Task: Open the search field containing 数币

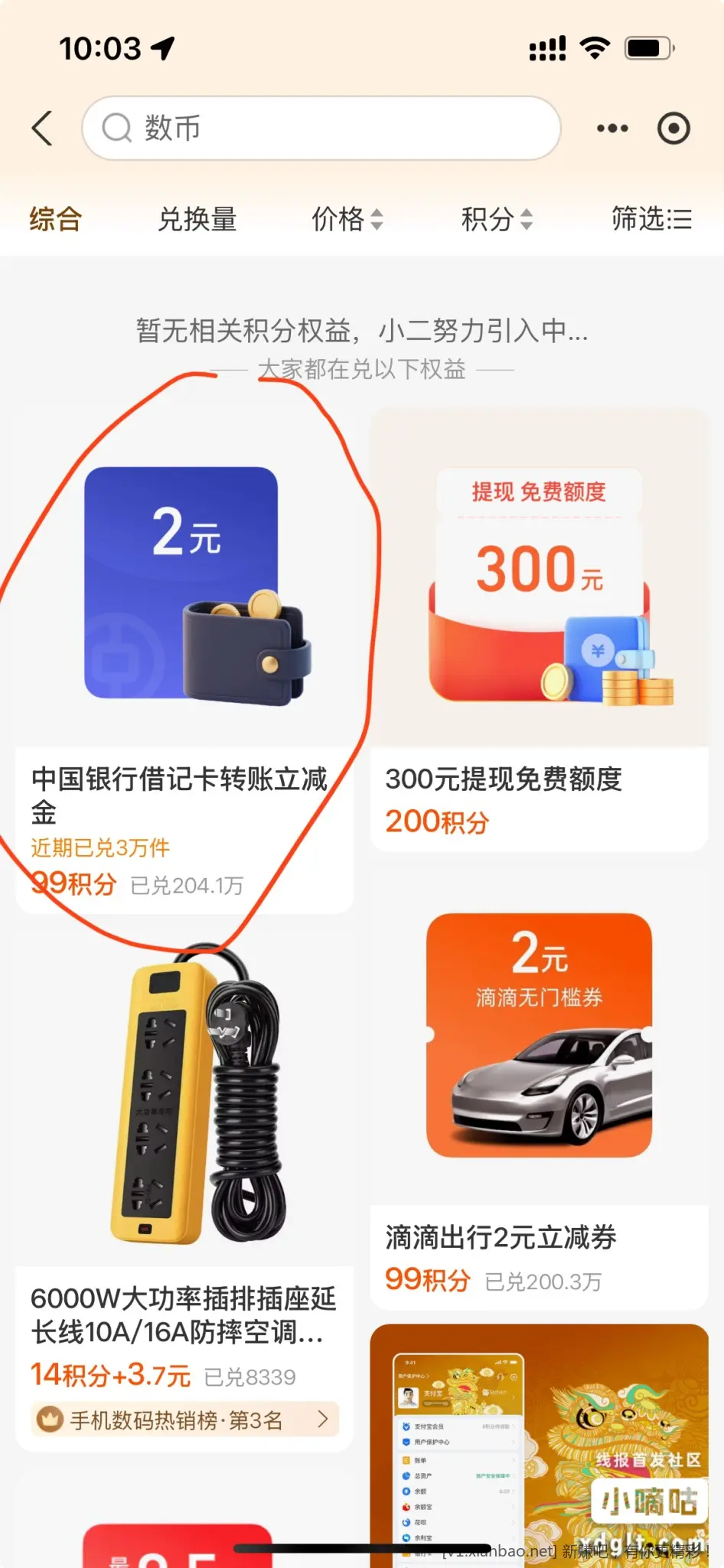Action: (x=321, y=128)
